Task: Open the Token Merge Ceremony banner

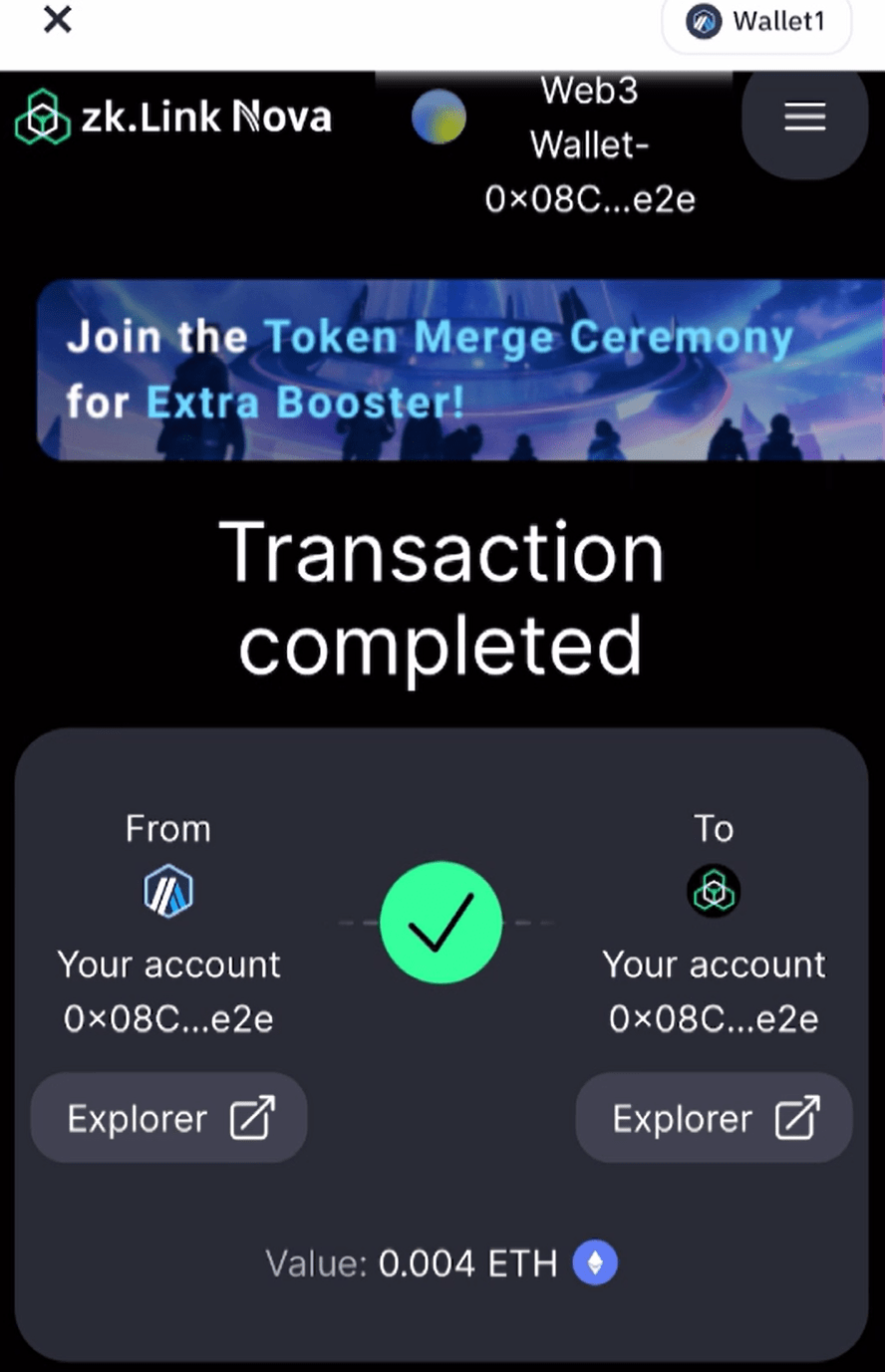Action: click(x=460, y=370)
